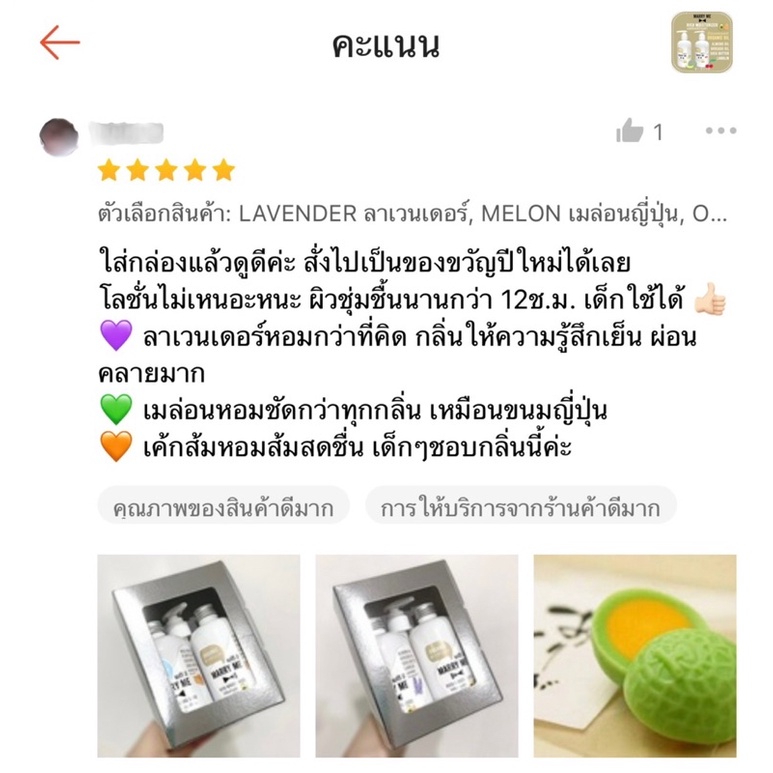Open the review's three-dot overflow menu

coord(720,131)
